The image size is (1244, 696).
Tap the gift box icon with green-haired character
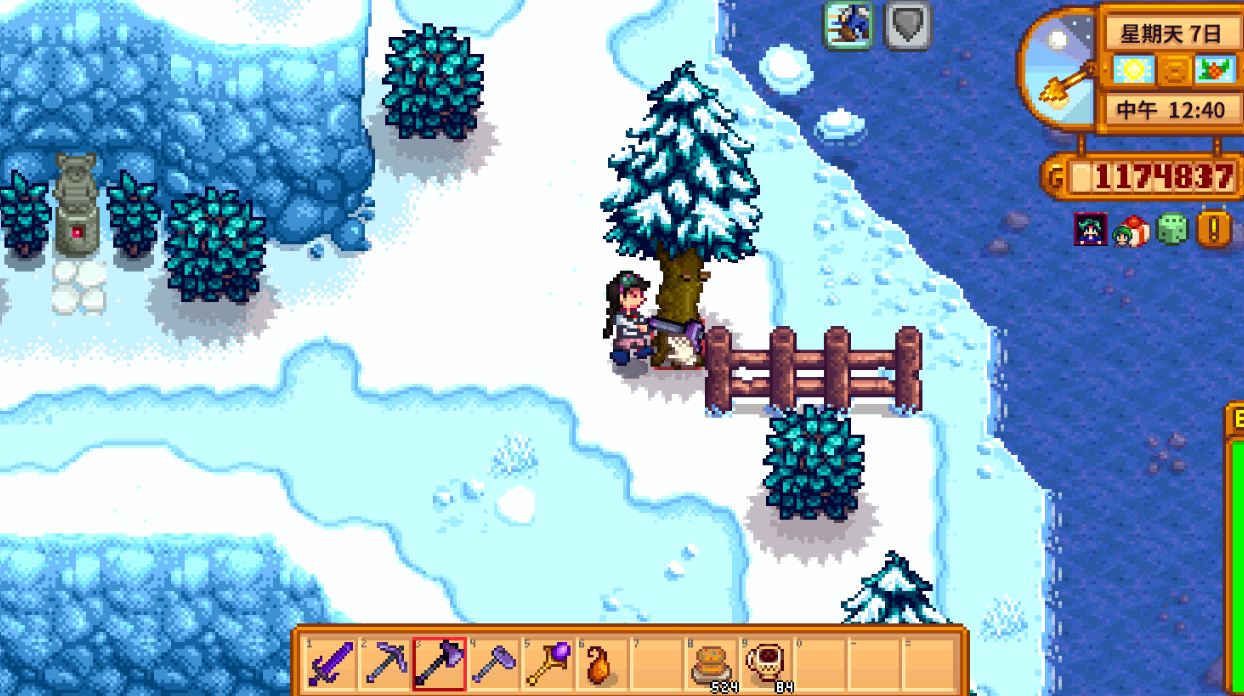[1130, 231]
